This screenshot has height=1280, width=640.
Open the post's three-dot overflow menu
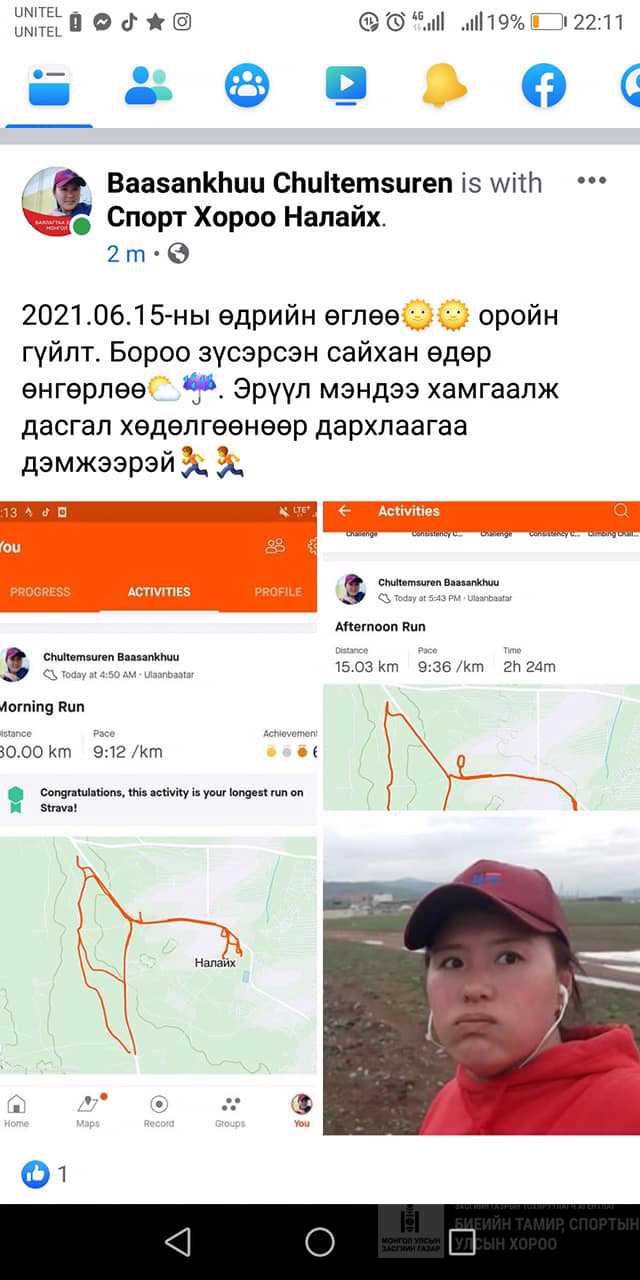591,181
